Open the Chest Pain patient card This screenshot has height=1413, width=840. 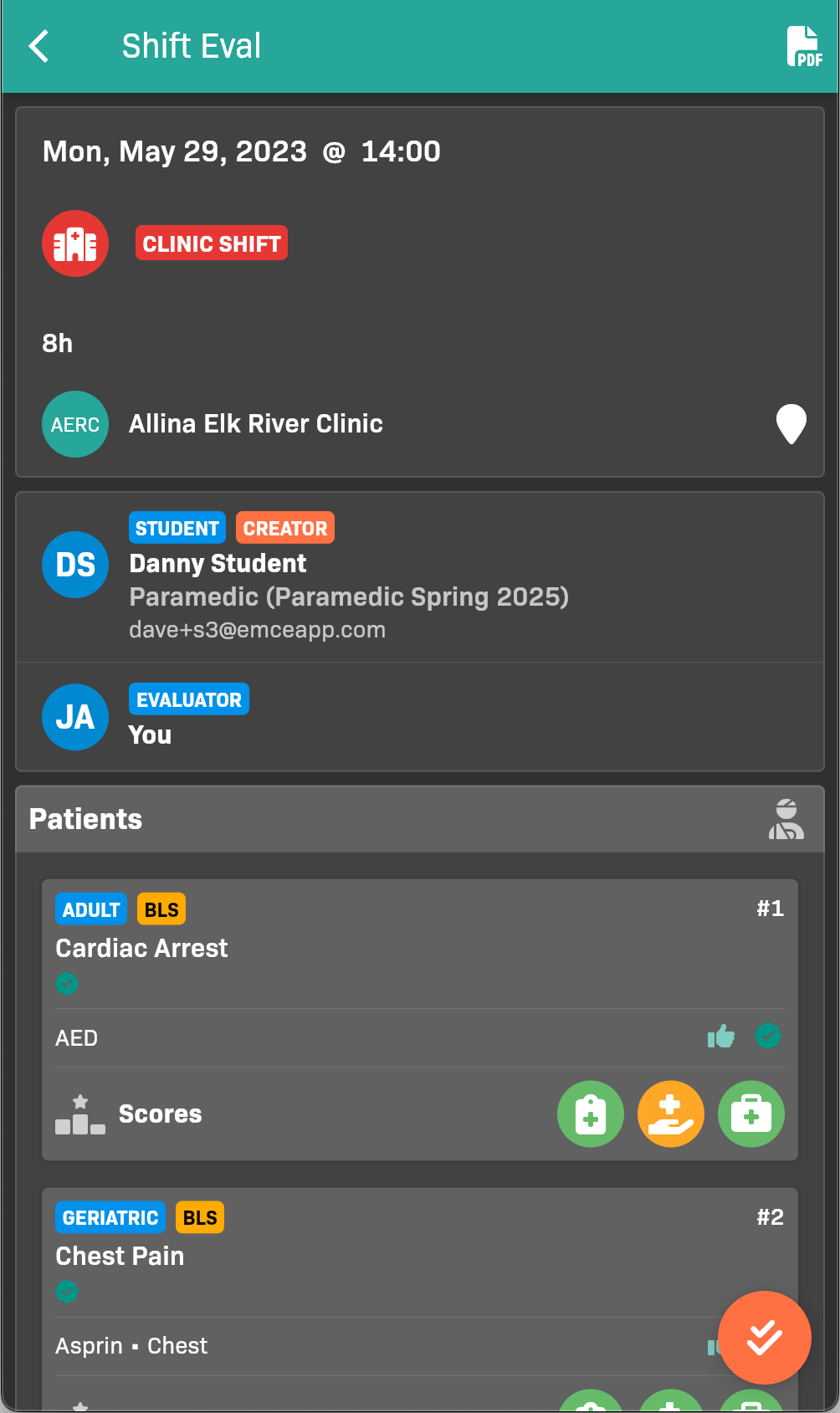335,1256
